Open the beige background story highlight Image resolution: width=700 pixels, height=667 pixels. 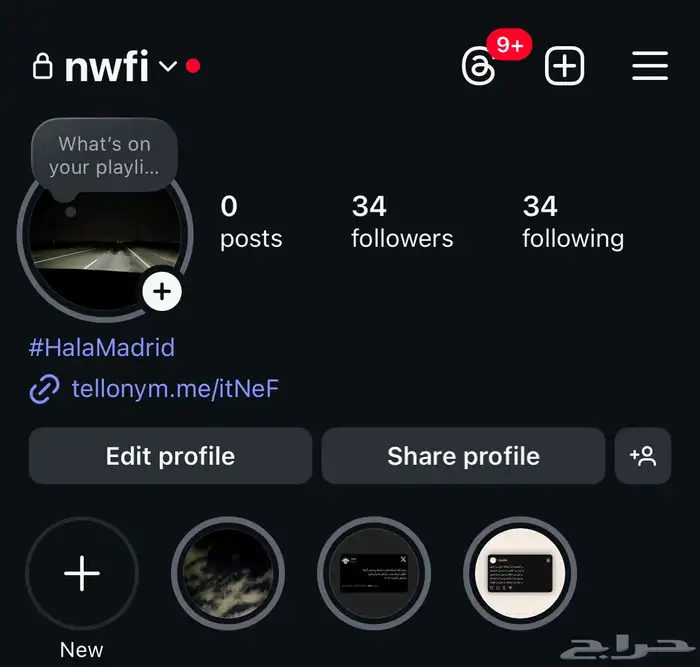(520, 573)
